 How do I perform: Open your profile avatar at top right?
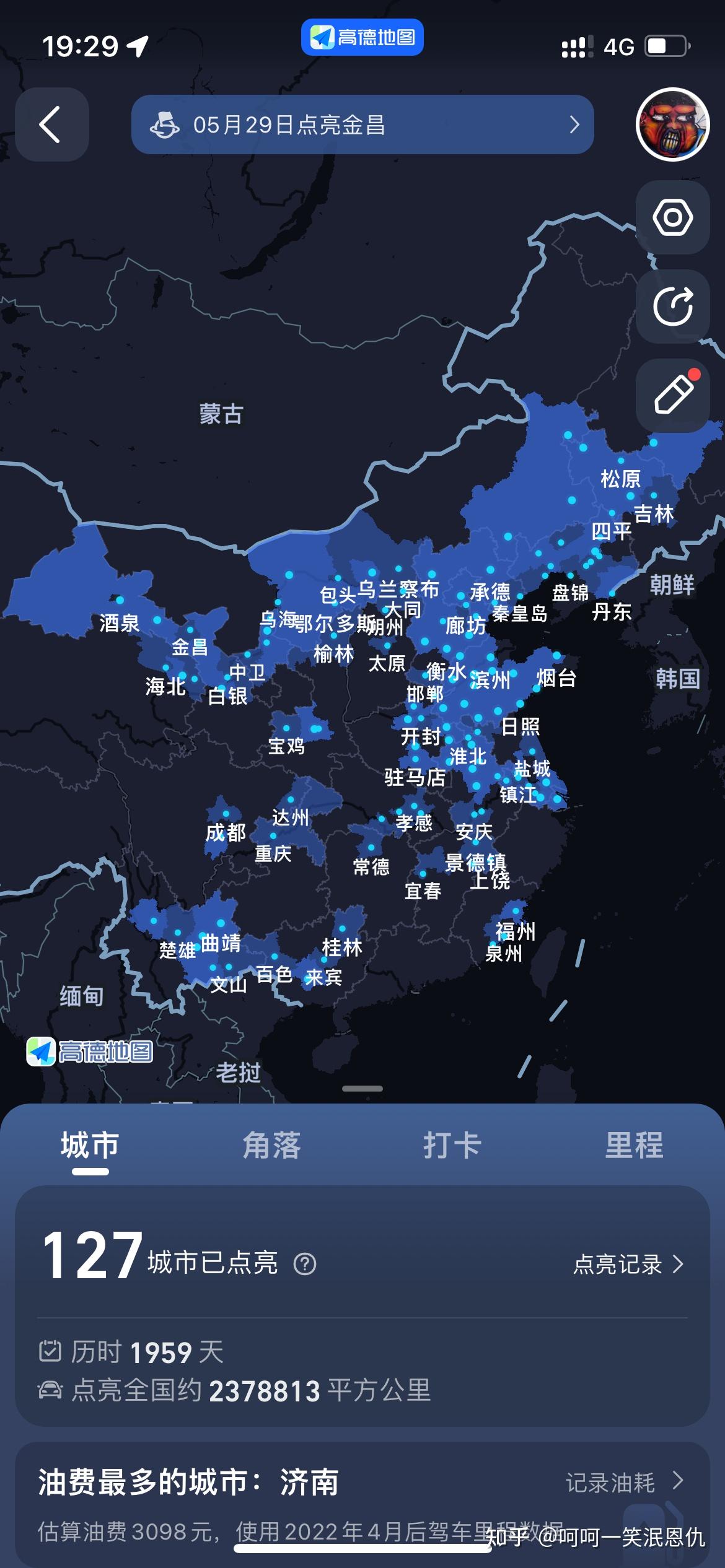click(x=672, y=123)
